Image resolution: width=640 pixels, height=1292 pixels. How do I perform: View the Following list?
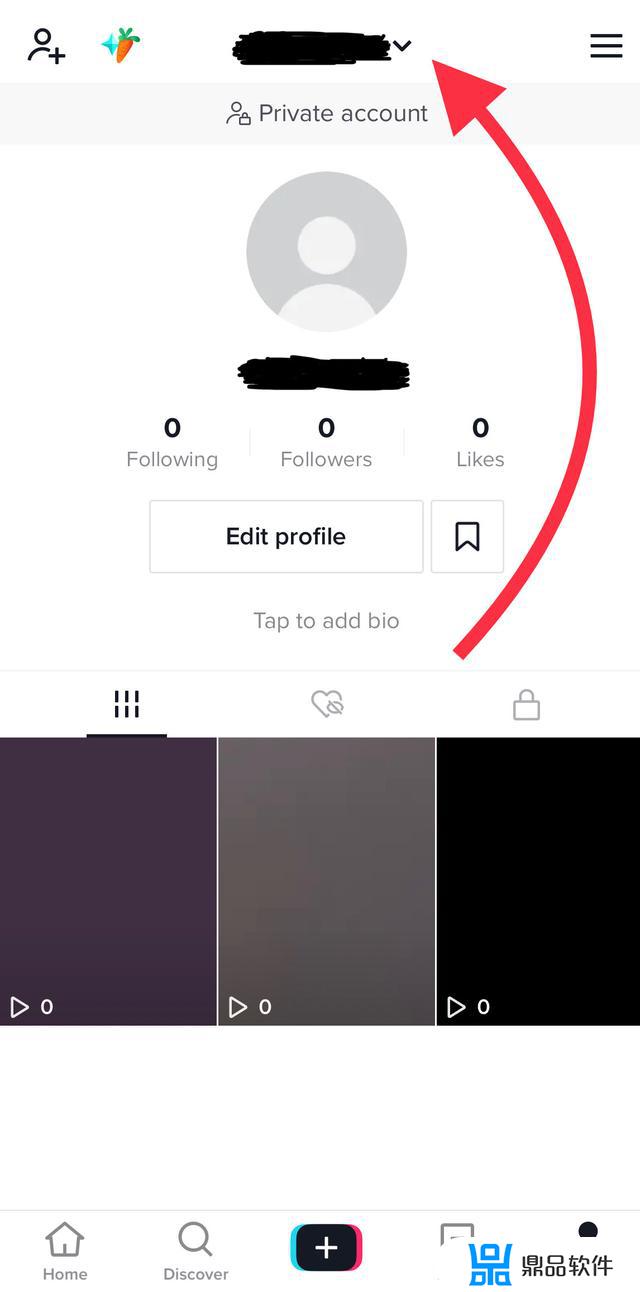172,443
